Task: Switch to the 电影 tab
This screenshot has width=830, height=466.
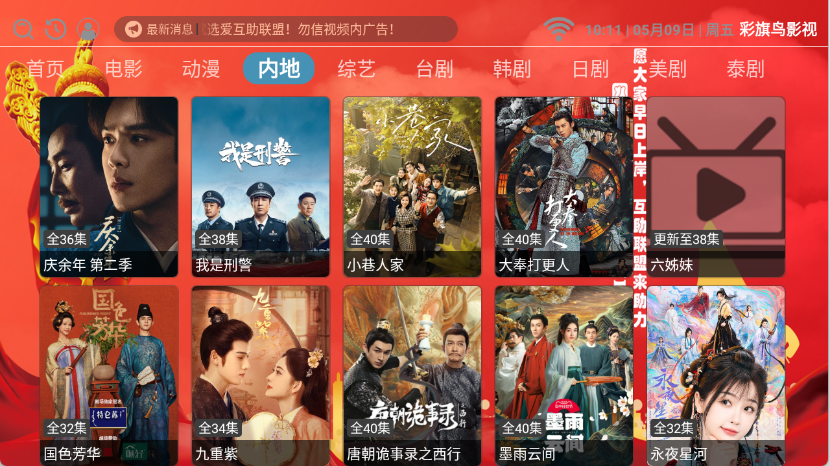Action: click(124, 69)
